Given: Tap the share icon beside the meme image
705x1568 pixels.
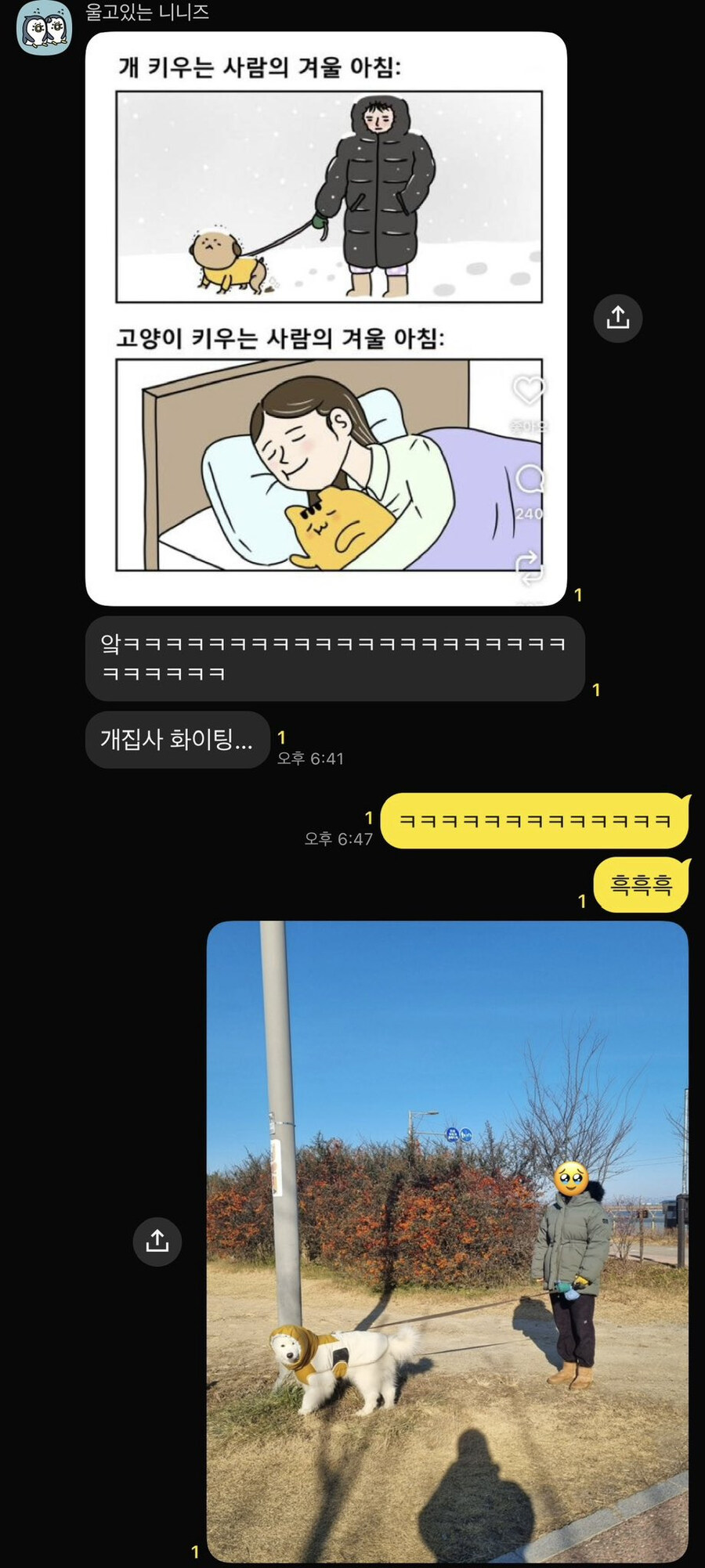Looking at the screenshot, I should click(618, 318).
